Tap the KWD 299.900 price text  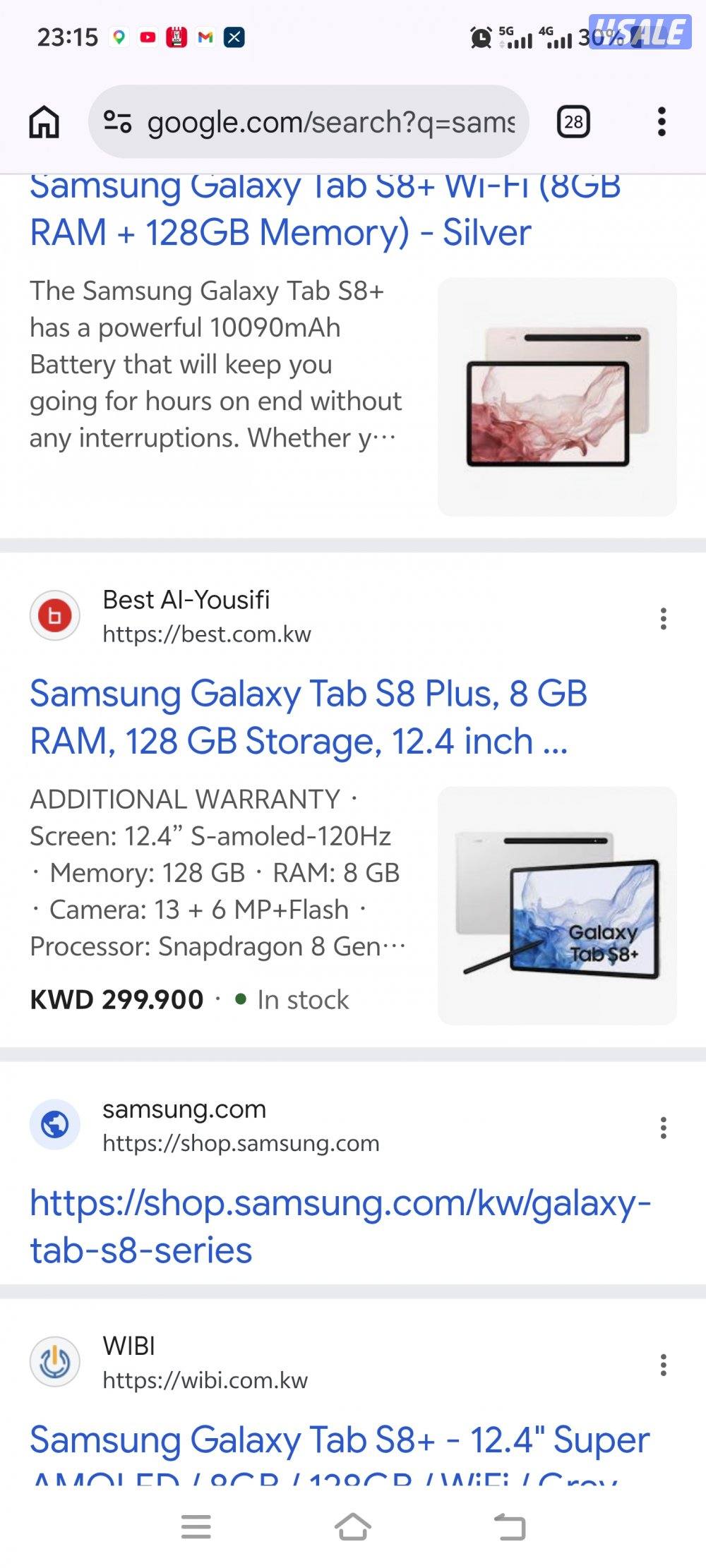pyautogui.click(x=115, y=998)
